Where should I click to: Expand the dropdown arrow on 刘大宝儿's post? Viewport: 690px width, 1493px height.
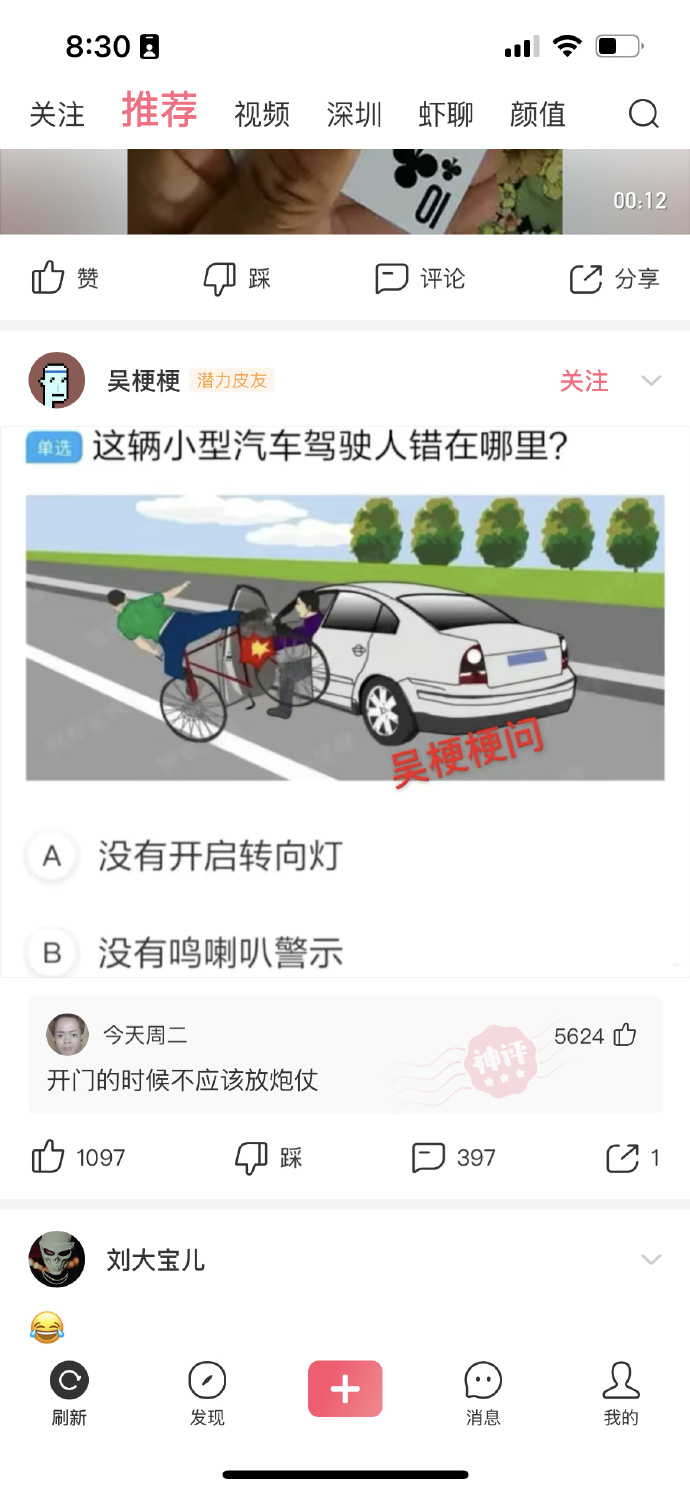651,1259
